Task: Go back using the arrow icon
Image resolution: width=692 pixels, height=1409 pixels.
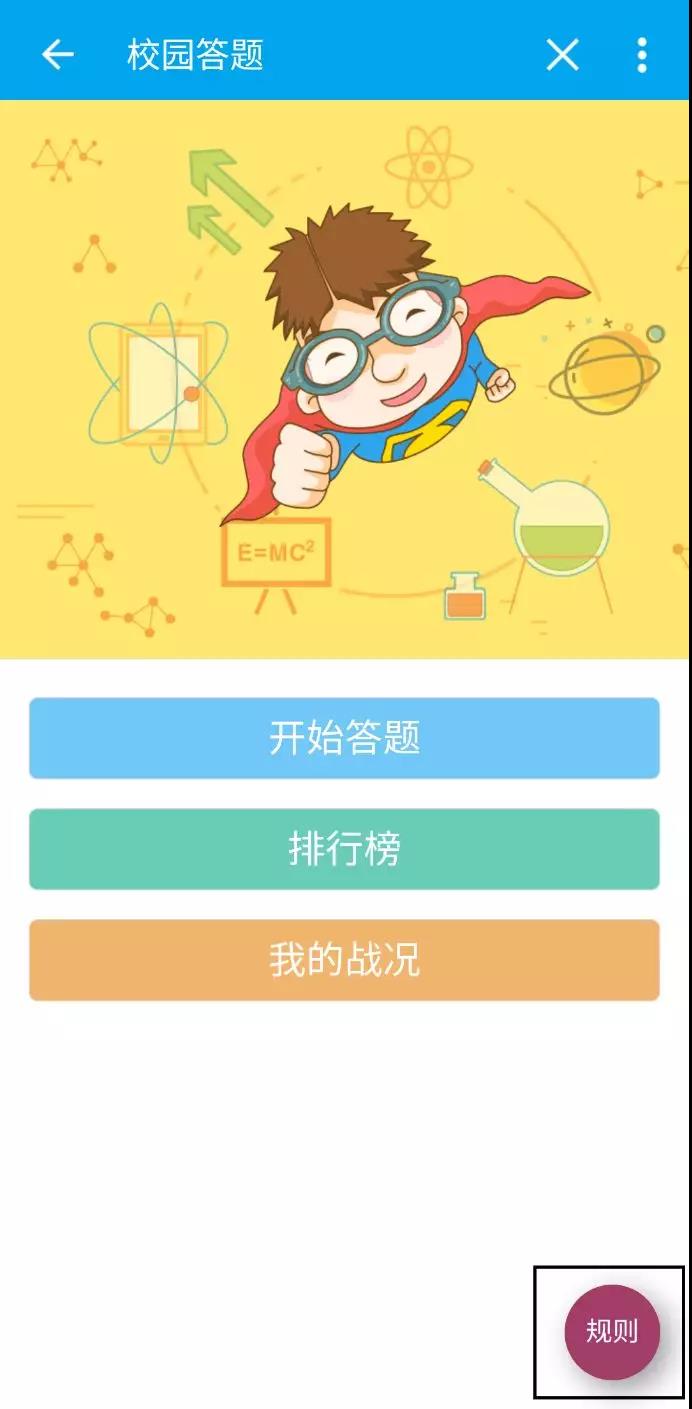Action: tap(57, 55)
